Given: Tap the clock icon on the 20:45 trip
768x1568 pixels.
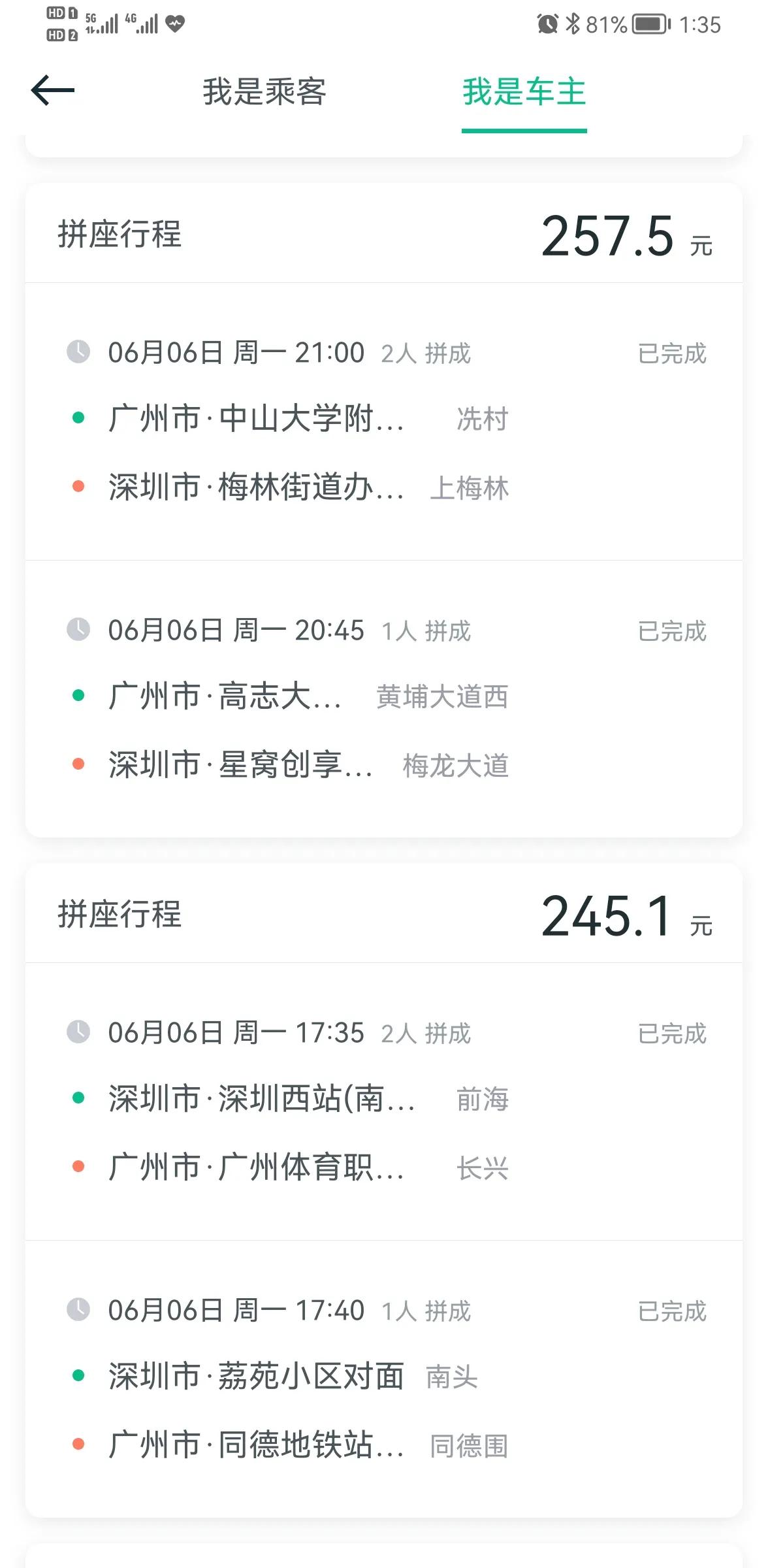Looking at the screenshot, I should tap(78, 630).
